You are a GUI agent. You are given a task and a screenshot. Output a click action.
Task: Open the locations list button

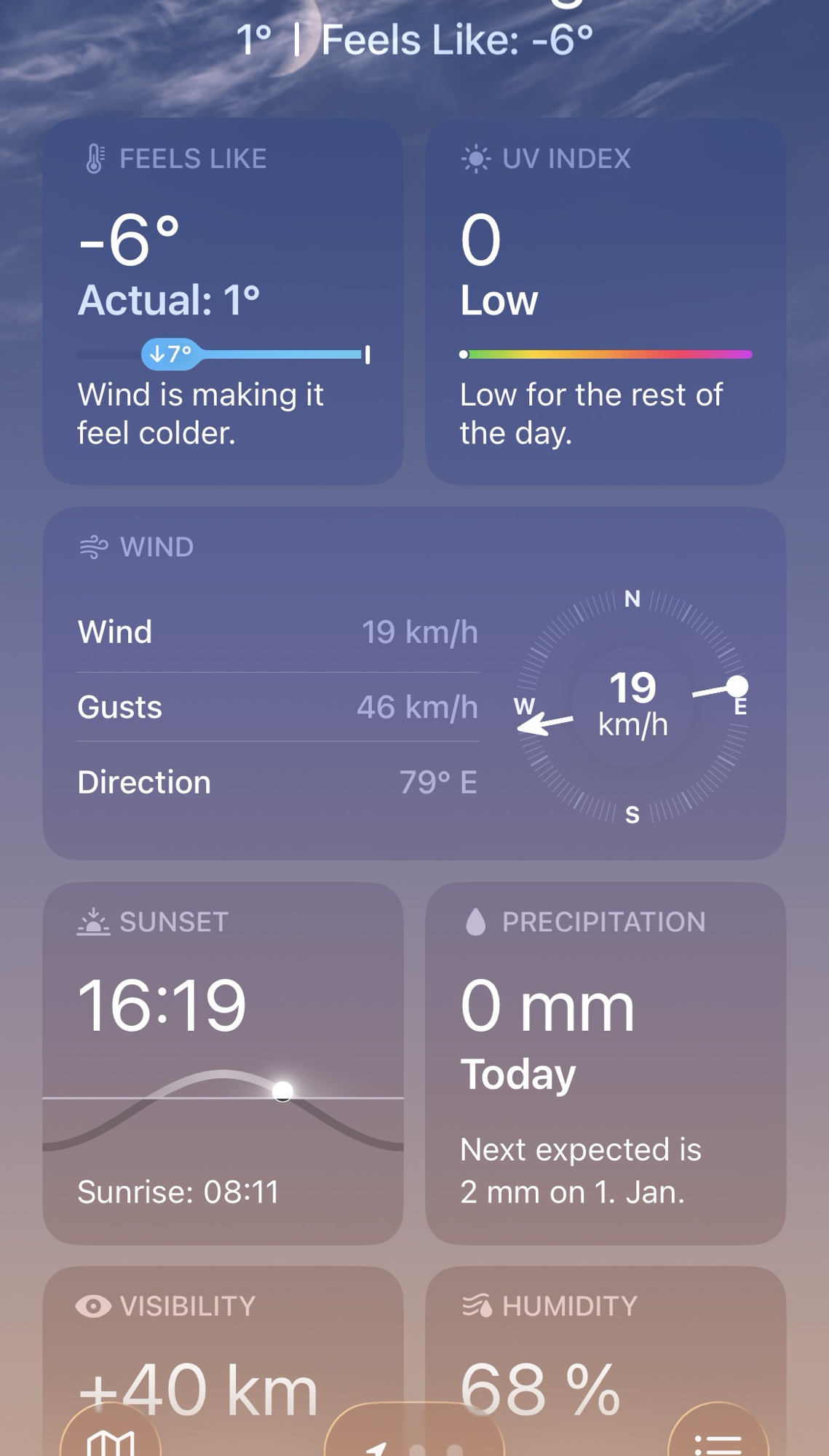point(717,1438)
